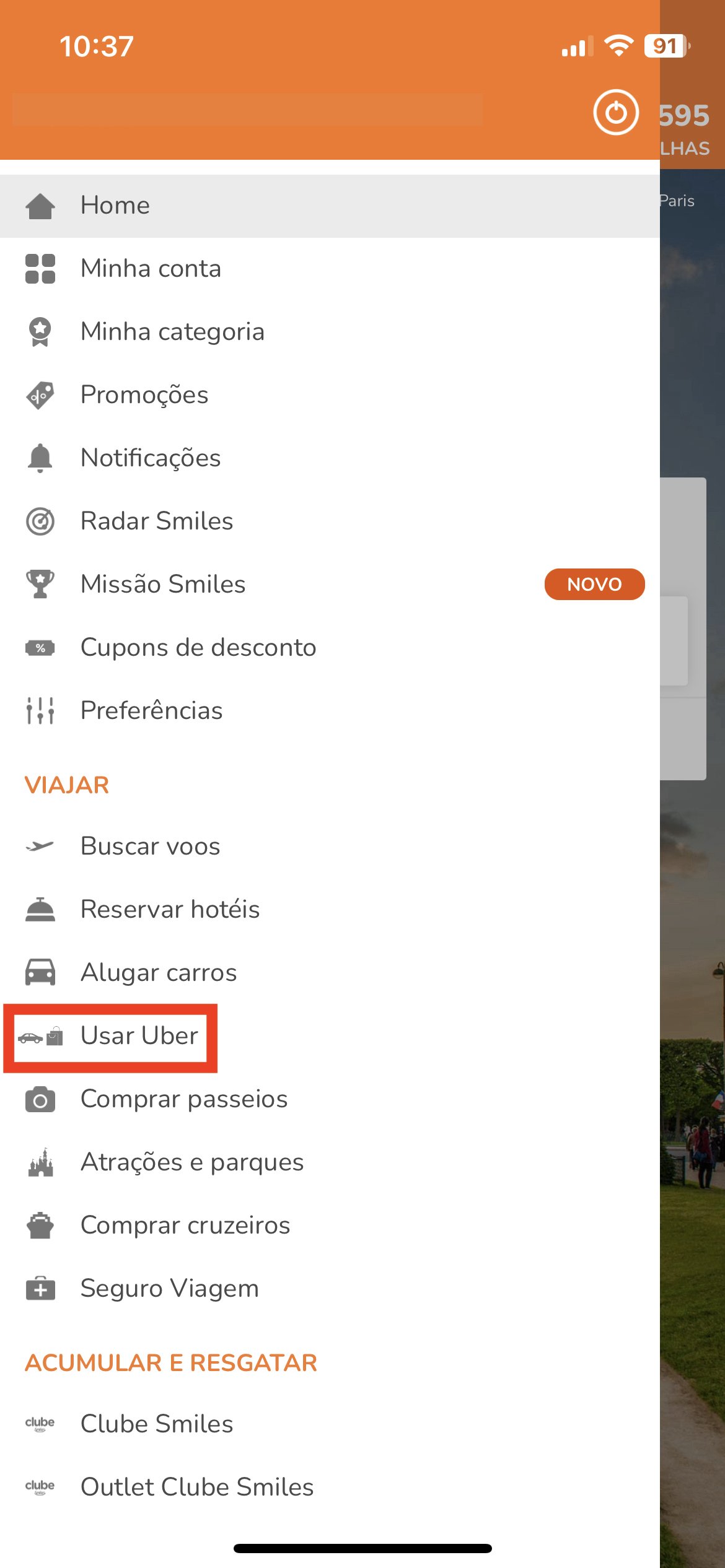Open Radar Smiles
The height and width of the screenshot is (1568, 725).
click(330, 521)
